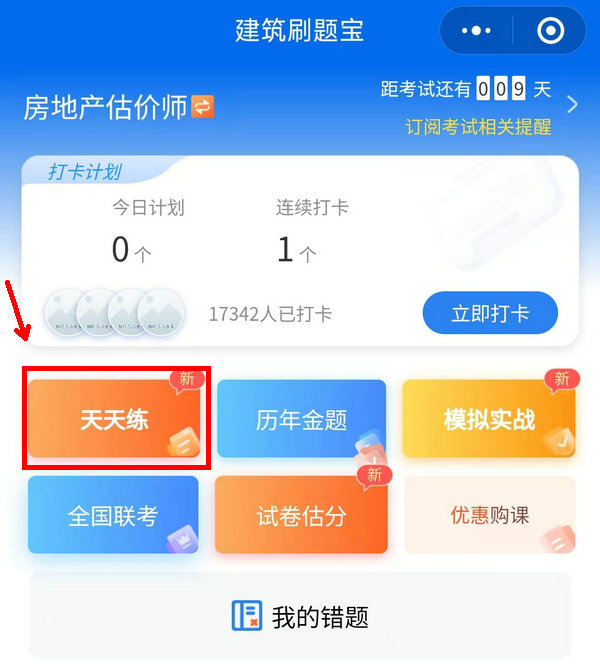Open 试卷估分 score estimate
Image resolution: width=600 pixels, height=671 pixels.
coord(301,515)
